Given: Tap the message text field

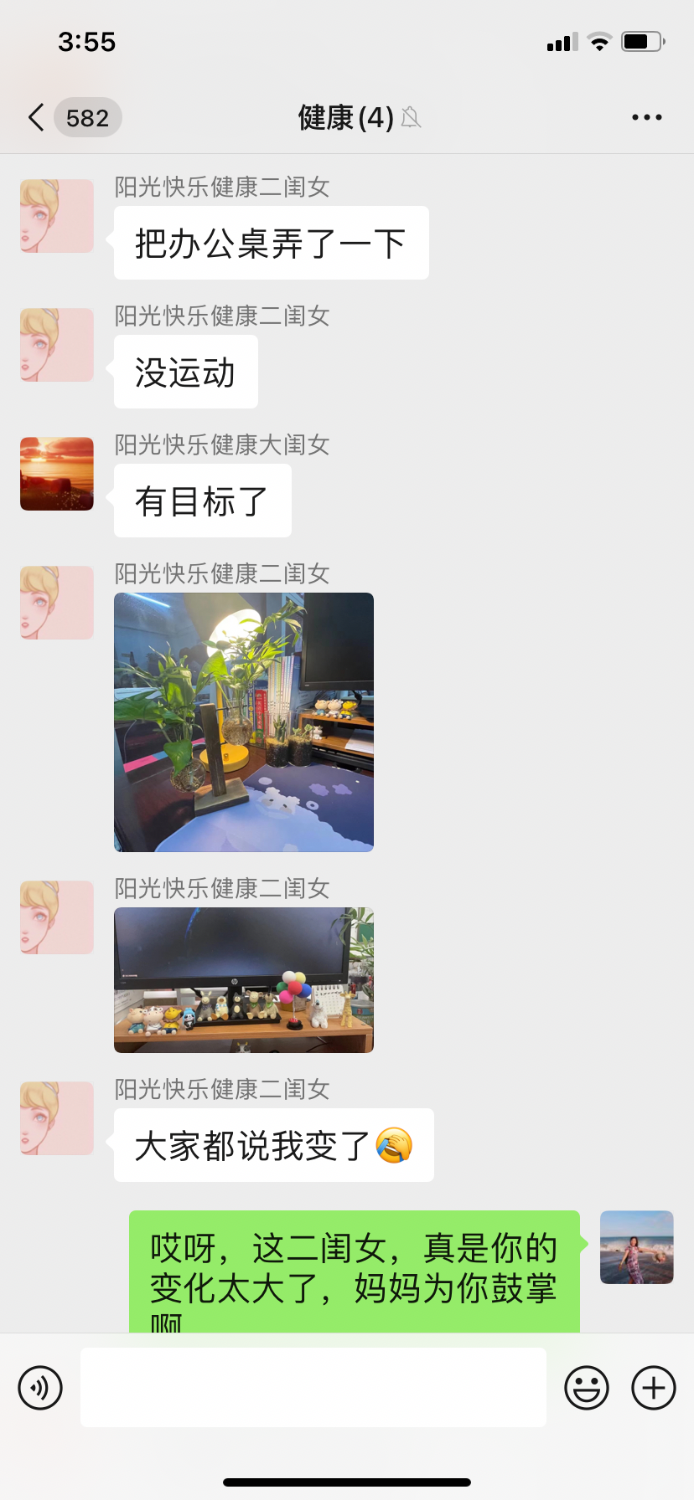Looking at the screenshot, I should pos(313,1387).
